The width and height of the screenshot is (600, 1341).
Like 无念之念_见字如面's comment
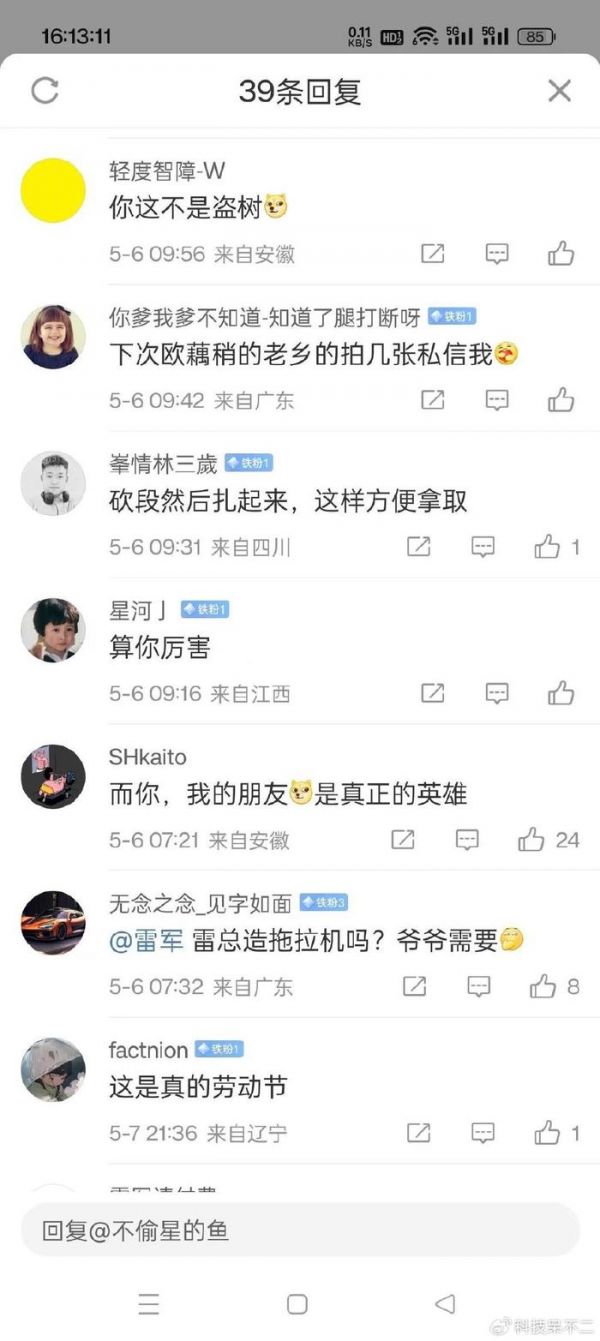tap(543, 987)
